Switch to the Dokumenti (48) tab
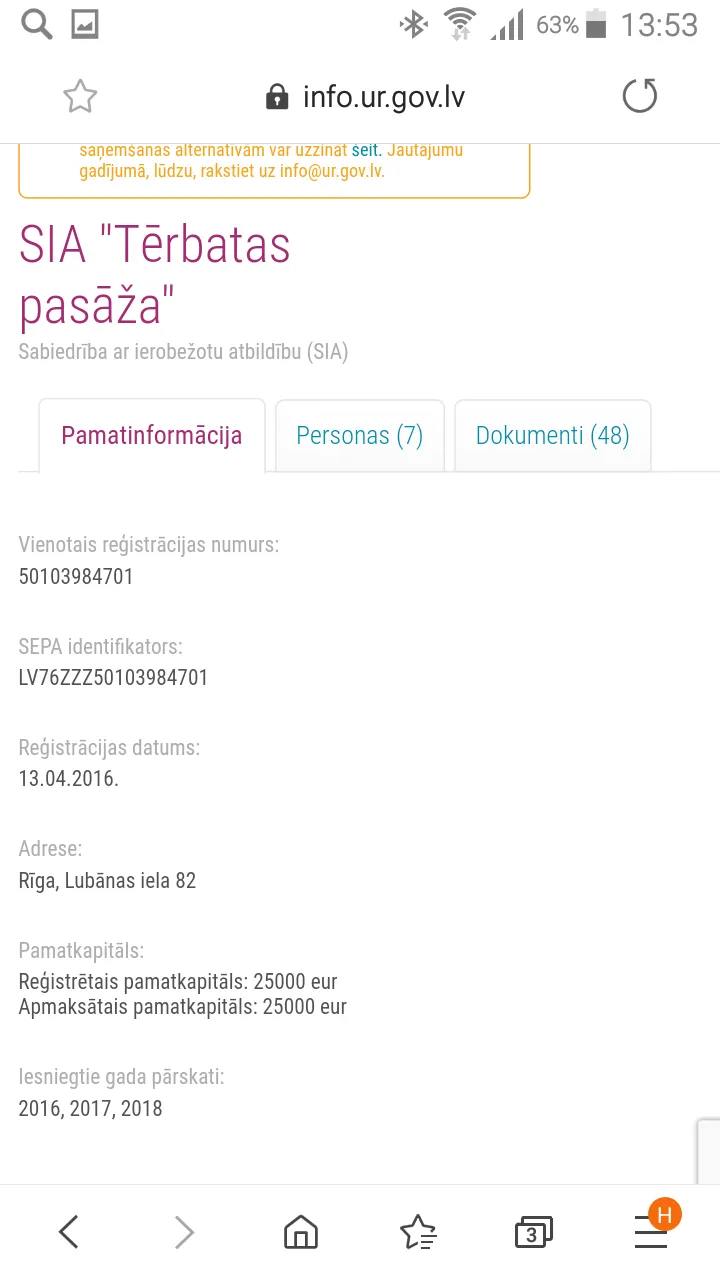This screenshot has width=720, height=1280. click(553, 436)
